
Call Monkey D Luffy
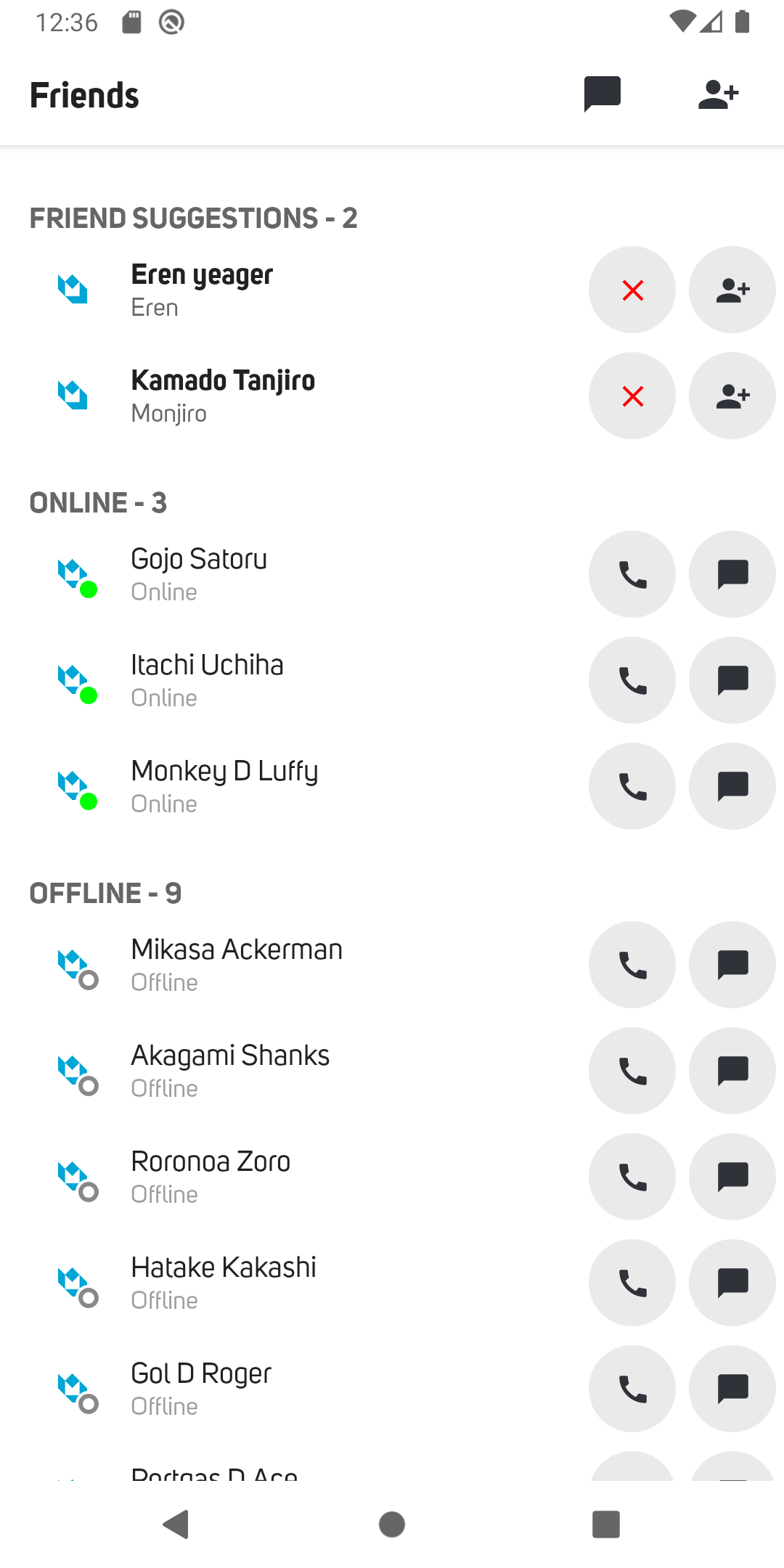click(632, 787)
